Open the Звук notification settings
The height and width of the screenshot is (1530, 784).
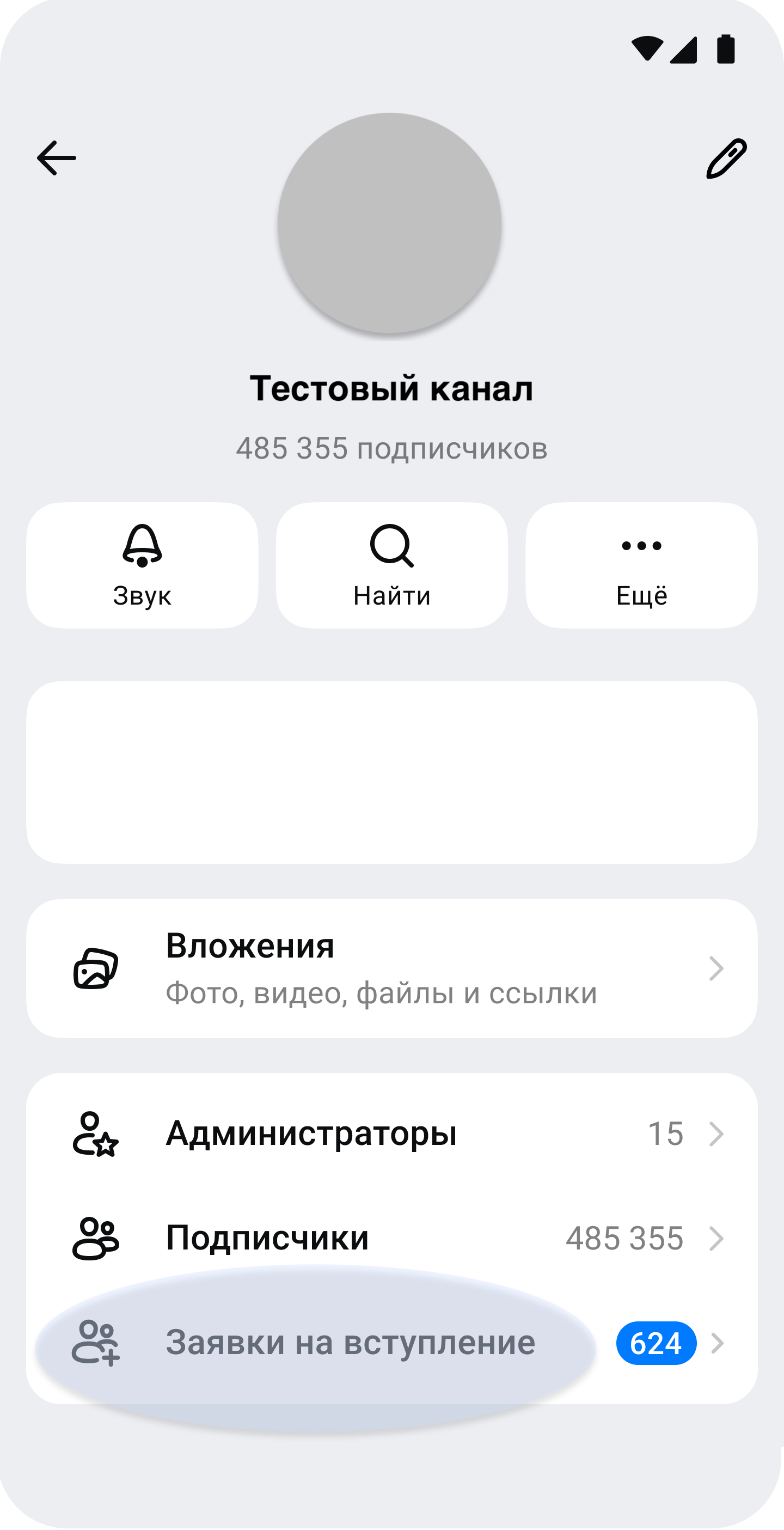(x=143, y=565)
